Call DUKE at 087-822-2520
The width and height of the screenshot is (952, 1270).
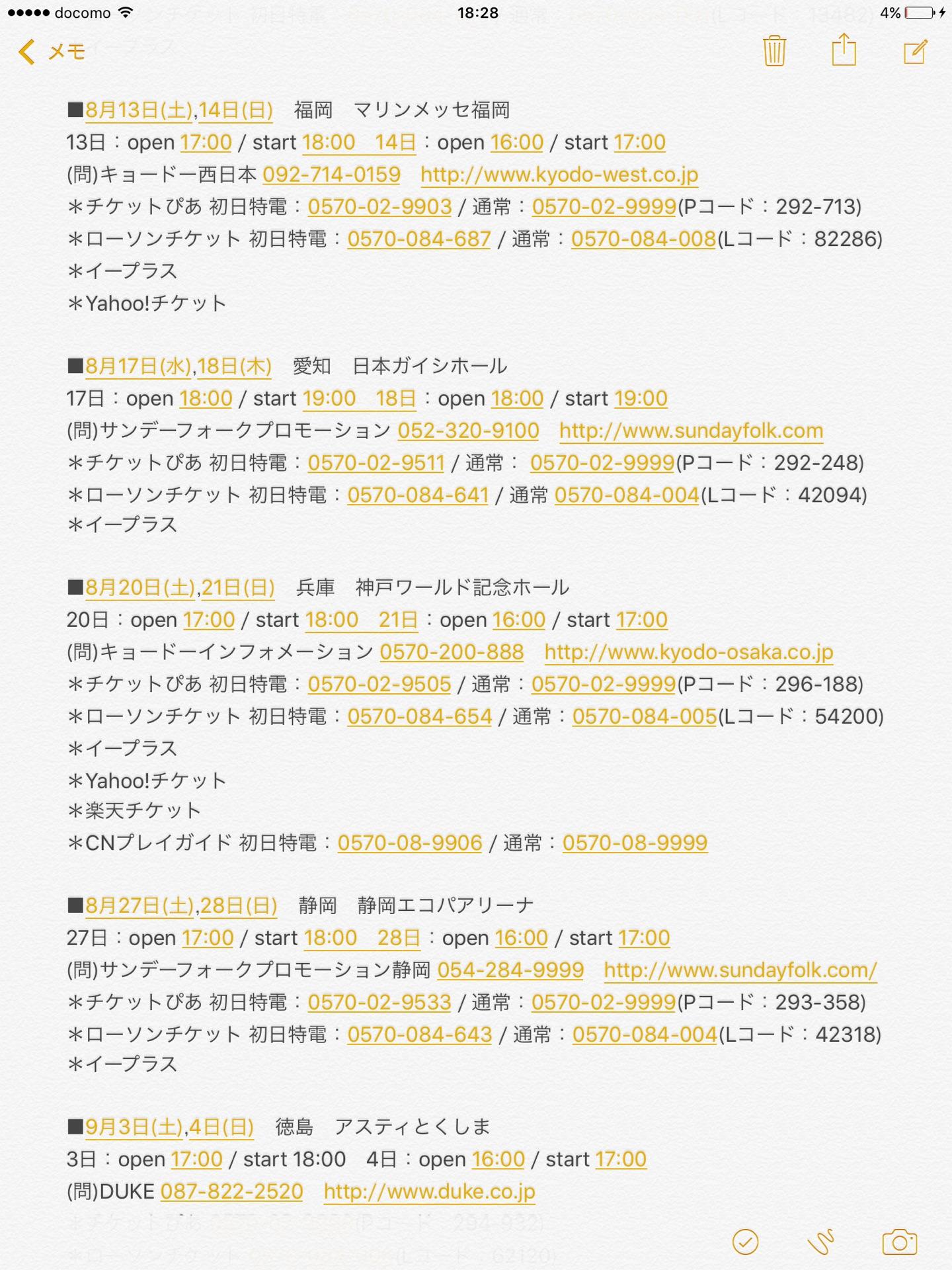(x=231, y=1192)
